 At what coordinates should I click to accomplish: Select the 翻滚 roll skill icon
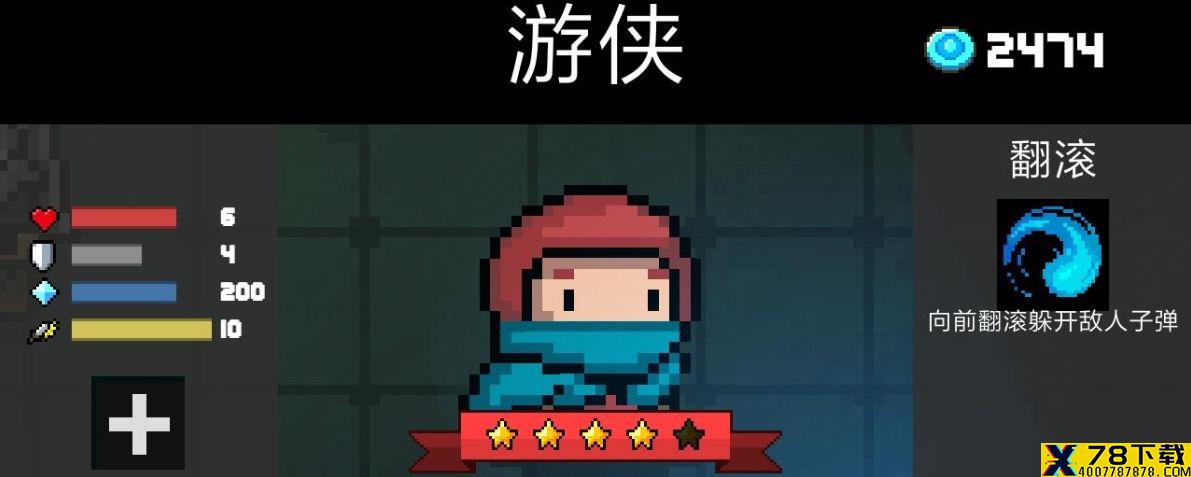click(x=1052, y=253)
